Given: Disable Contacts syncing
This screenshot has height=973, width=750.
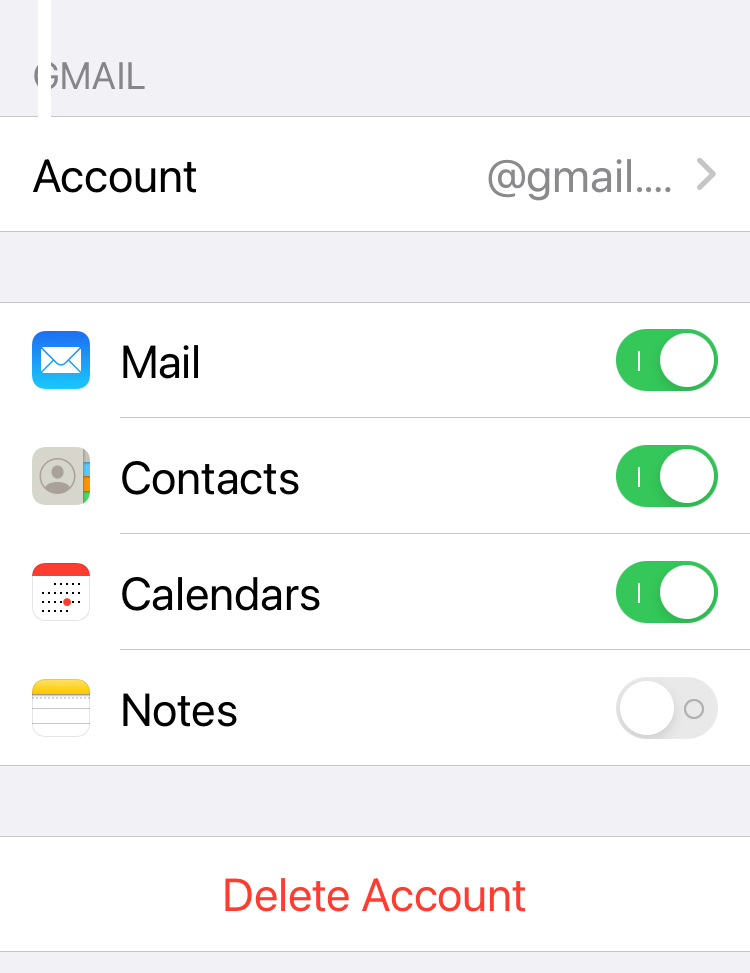Looking at the screenshot, I should point(666,477).
